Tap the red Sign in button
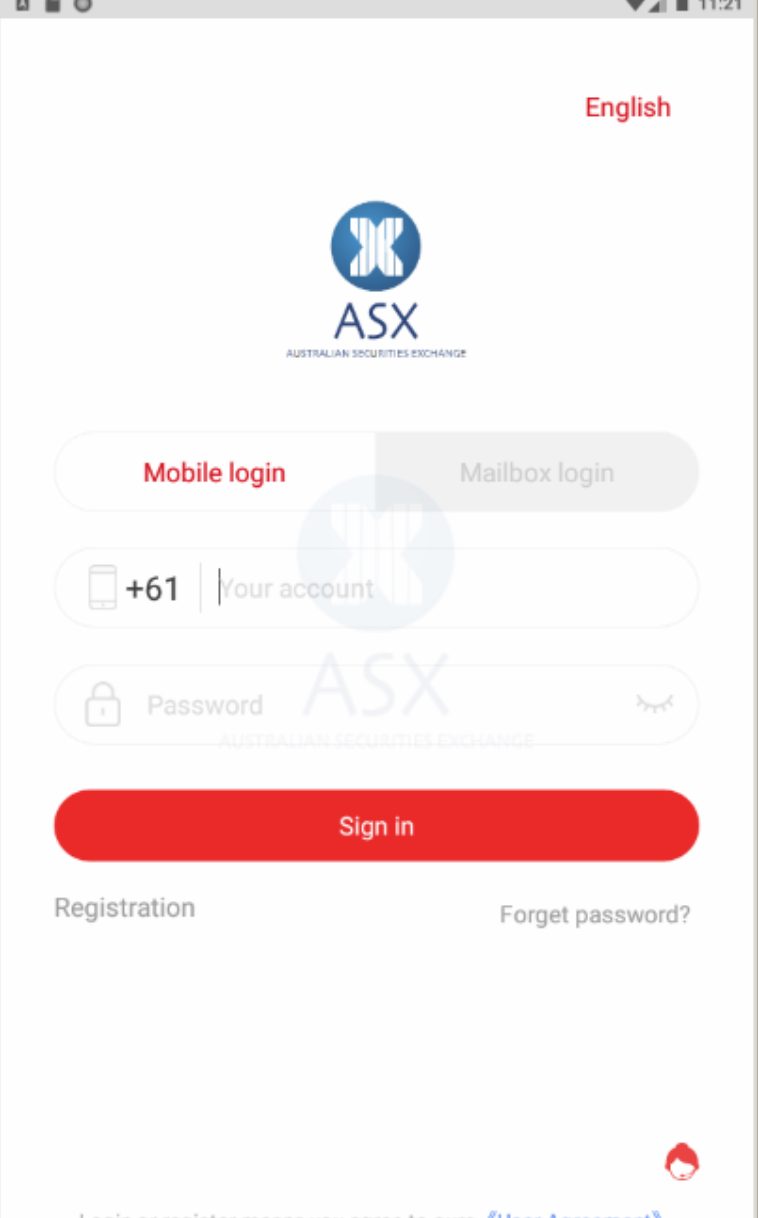 376,826
